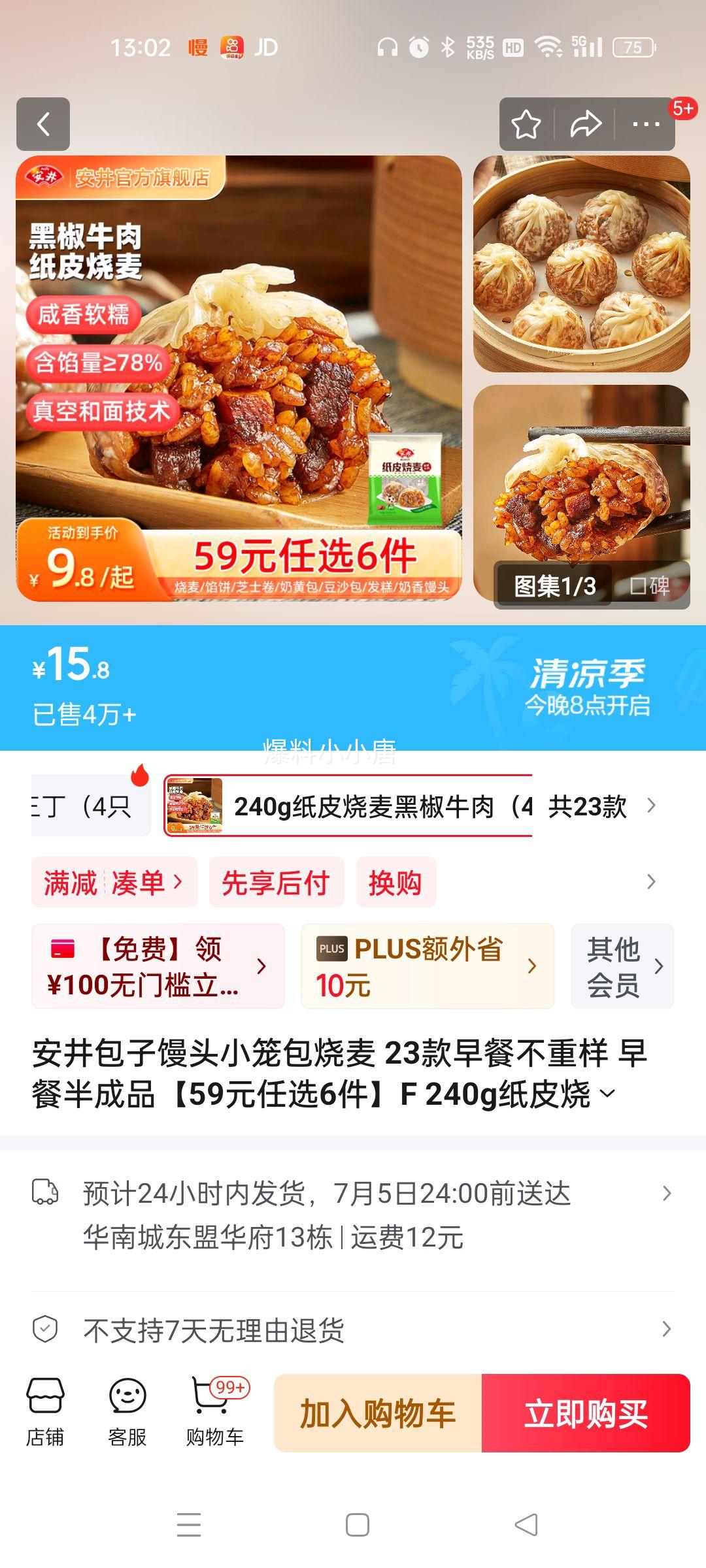
Task: Share this product
Action: tap(585, 124)
